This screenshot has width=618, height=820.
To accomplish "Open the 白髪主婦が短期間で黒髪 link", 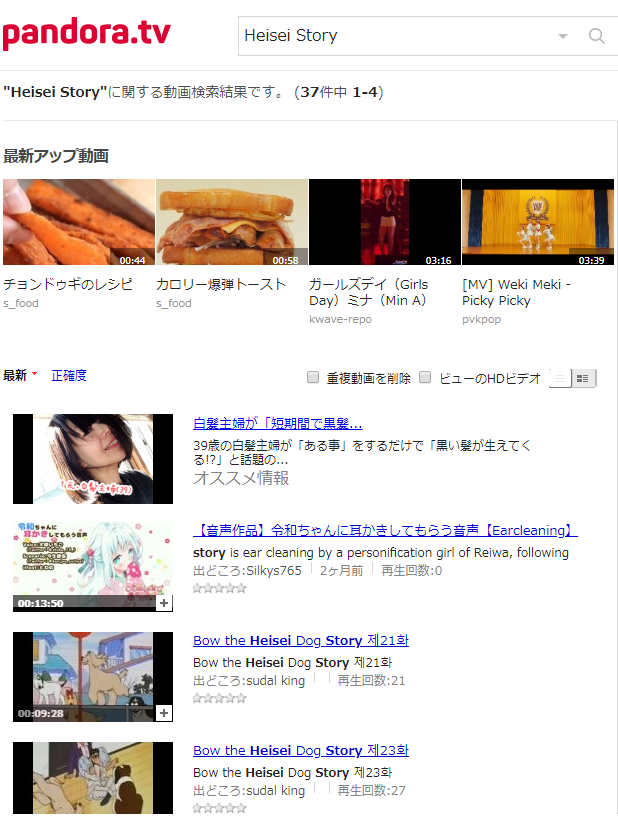I will pos(277,423).
